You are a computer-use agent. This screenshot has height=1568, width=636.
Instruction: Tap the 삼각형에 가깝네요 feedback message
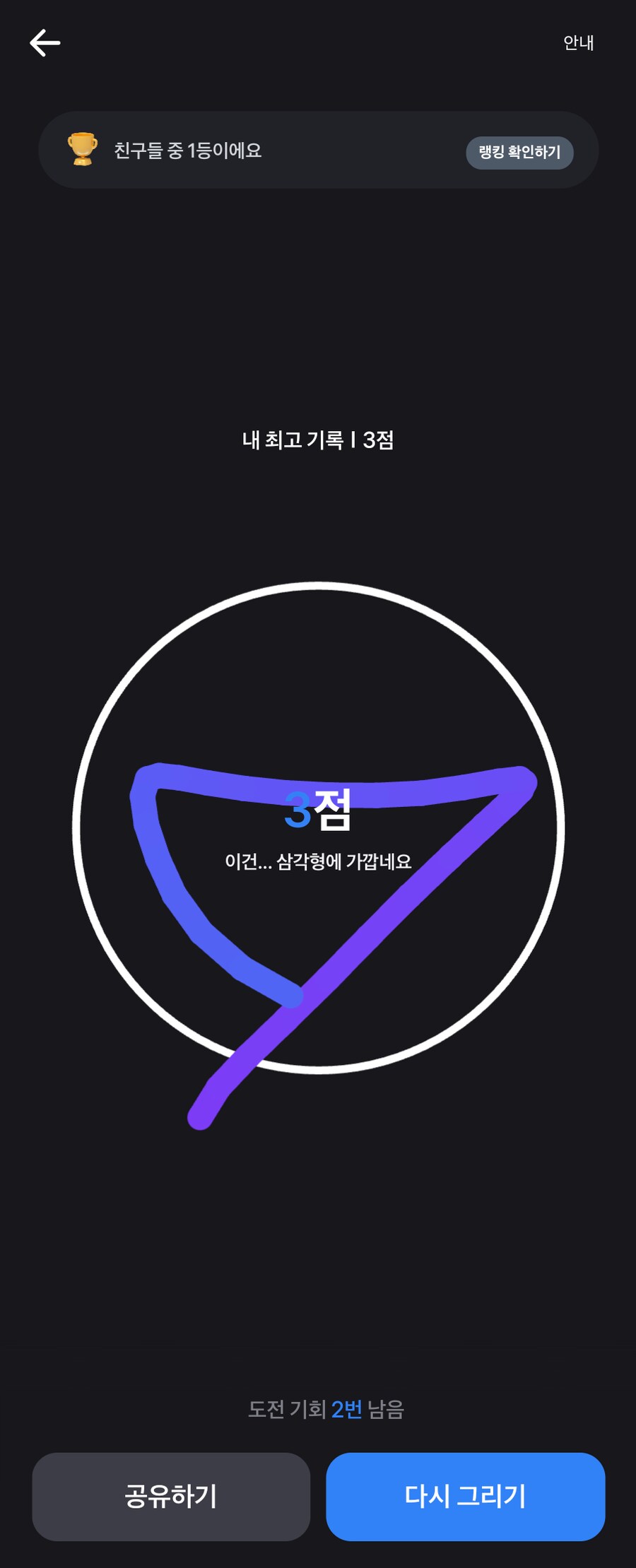(318, 862)
